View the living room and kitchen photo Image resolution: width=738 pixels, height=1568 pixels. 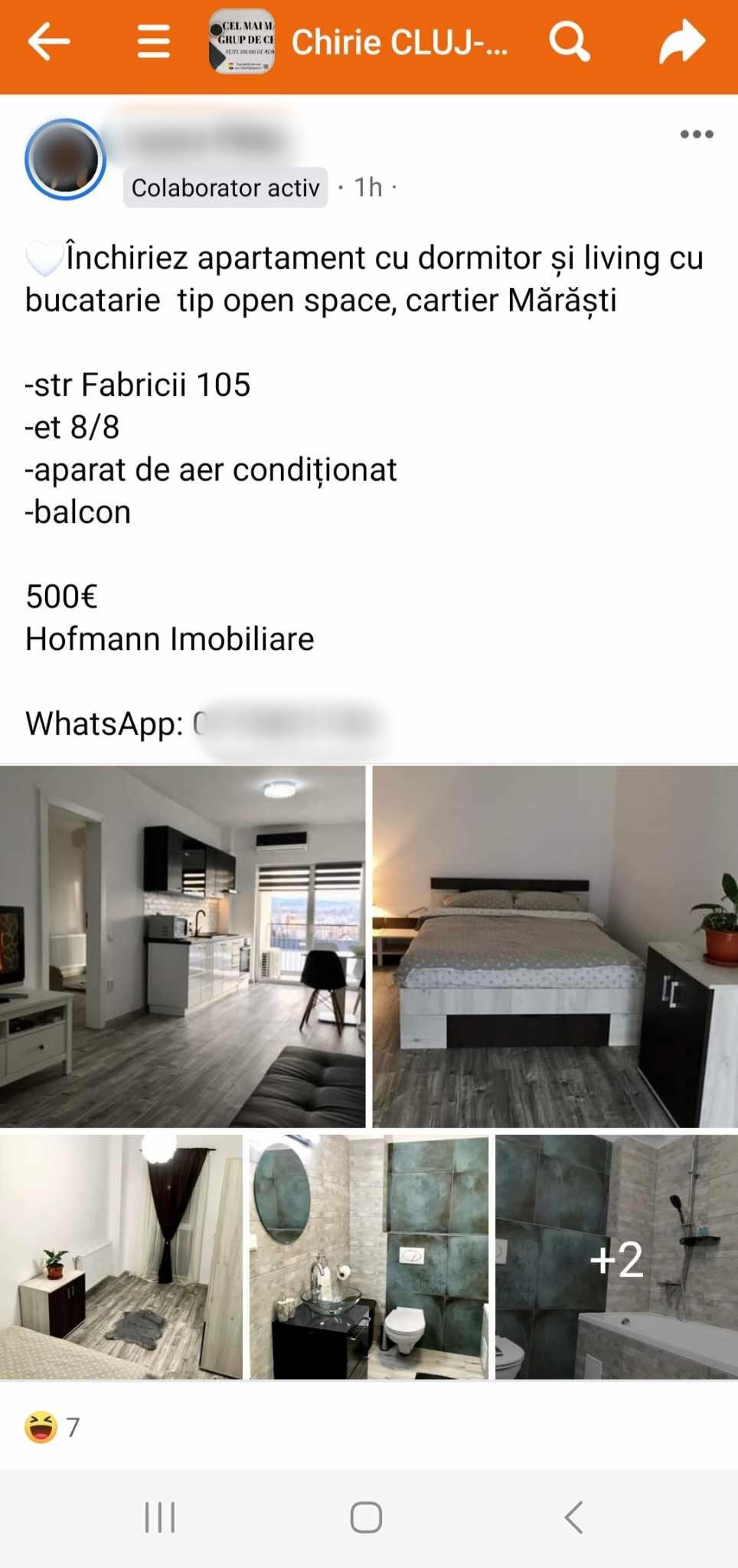(x=182, y=946)
